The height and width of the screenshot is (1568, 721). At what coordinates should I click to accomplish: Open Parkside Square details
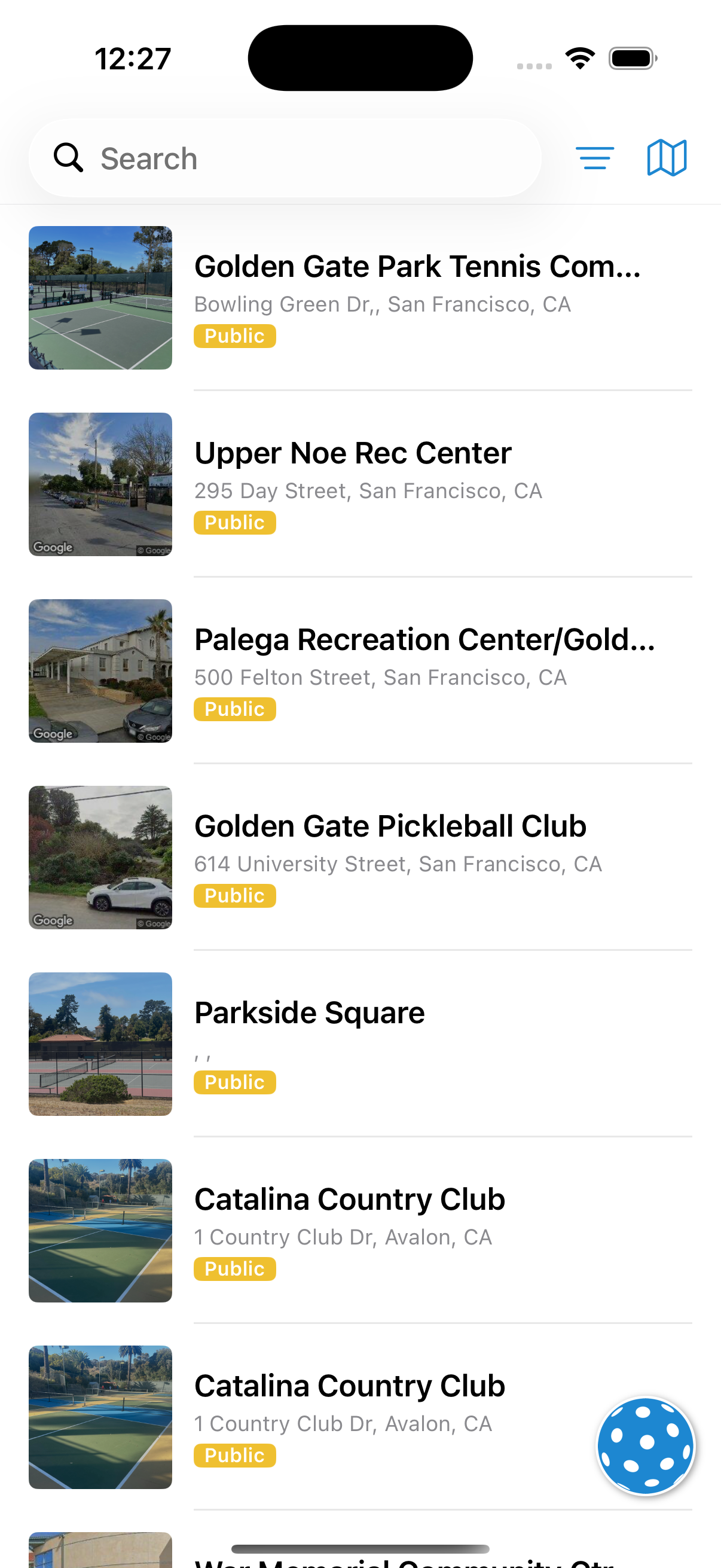(308, 1012)
